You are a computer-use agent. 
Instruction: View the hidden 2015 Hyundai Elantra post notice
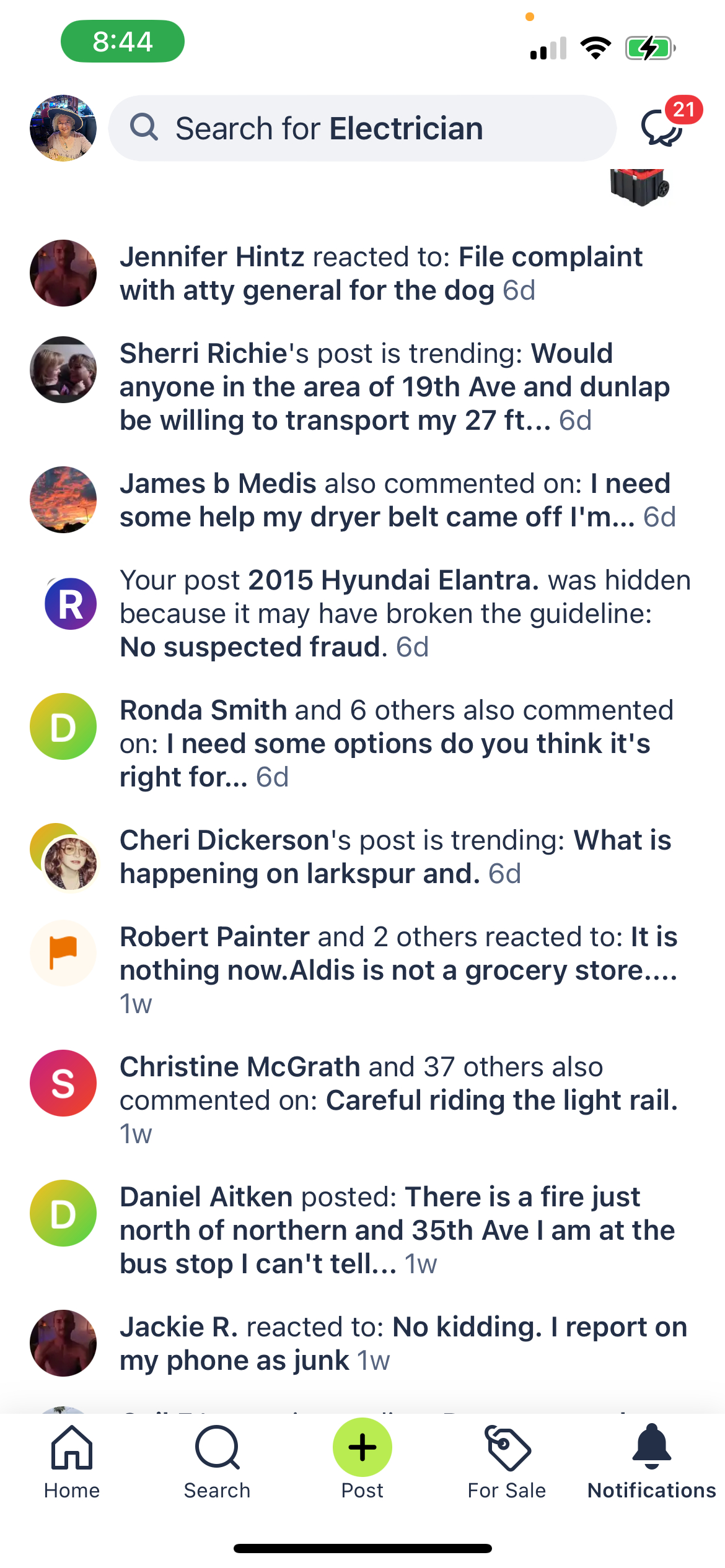tap(405, 614)
